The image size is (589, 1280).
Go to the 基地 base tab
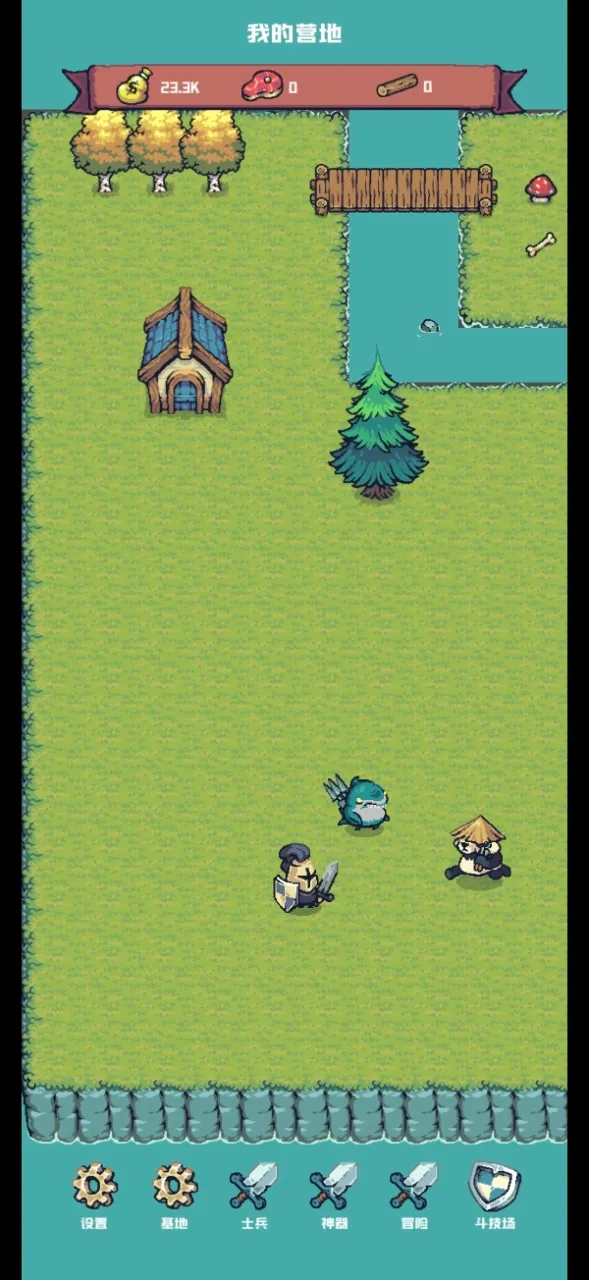click(175, 1195)
